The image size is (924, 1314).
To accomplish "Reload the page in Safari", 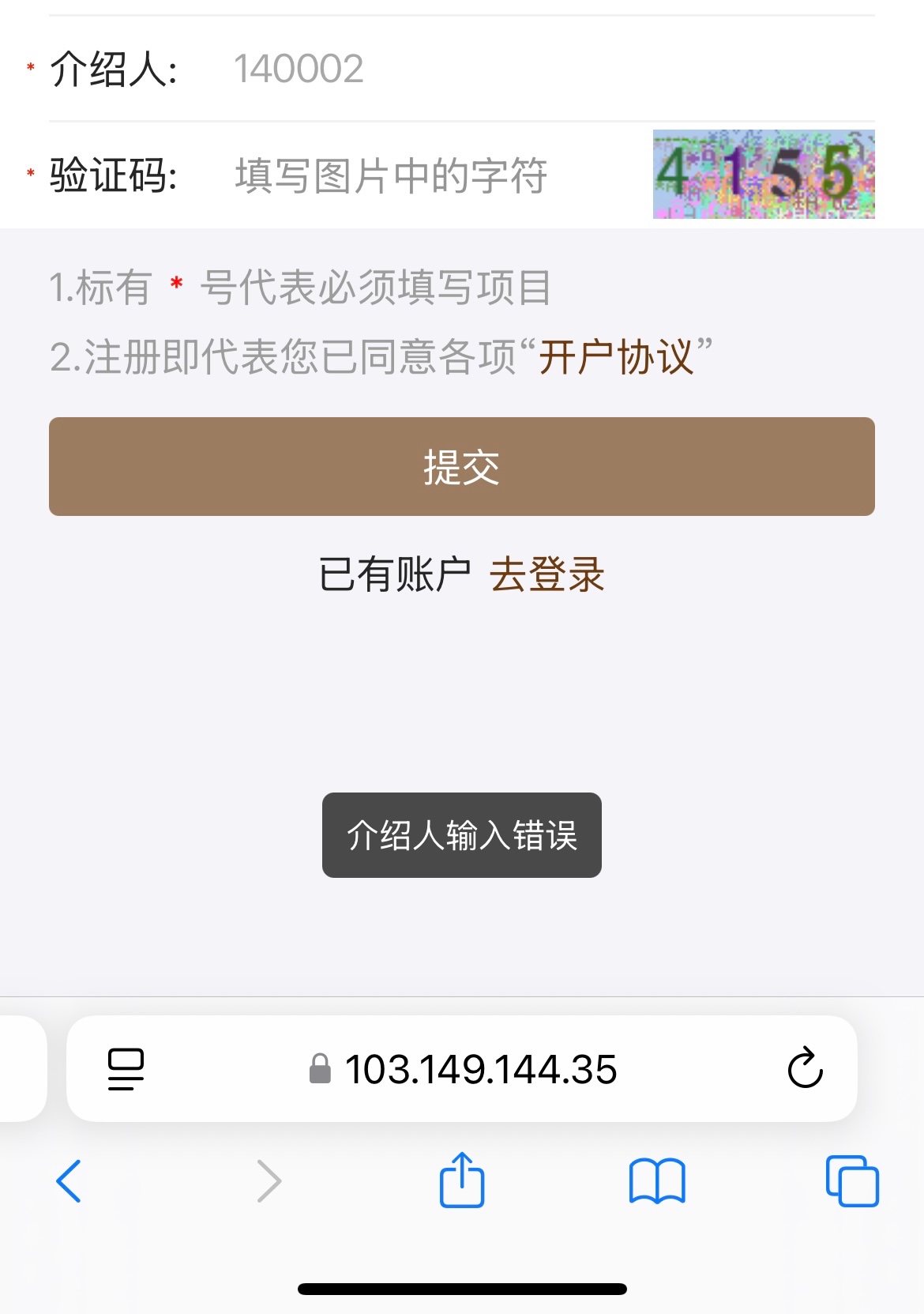I will click(805, 1069).
